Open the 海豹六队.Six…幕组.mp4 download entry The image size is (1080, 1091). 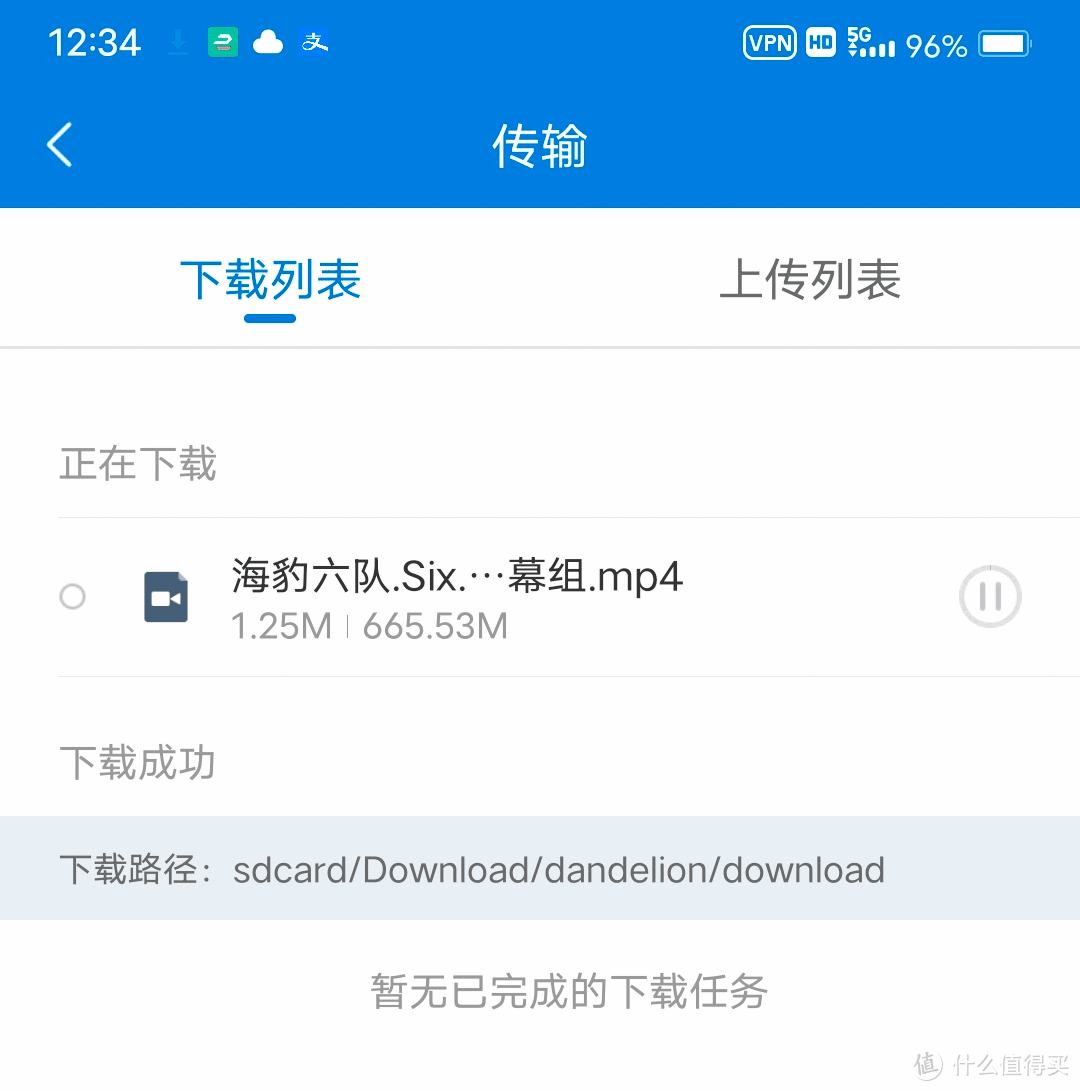click(x=455, y=596)
